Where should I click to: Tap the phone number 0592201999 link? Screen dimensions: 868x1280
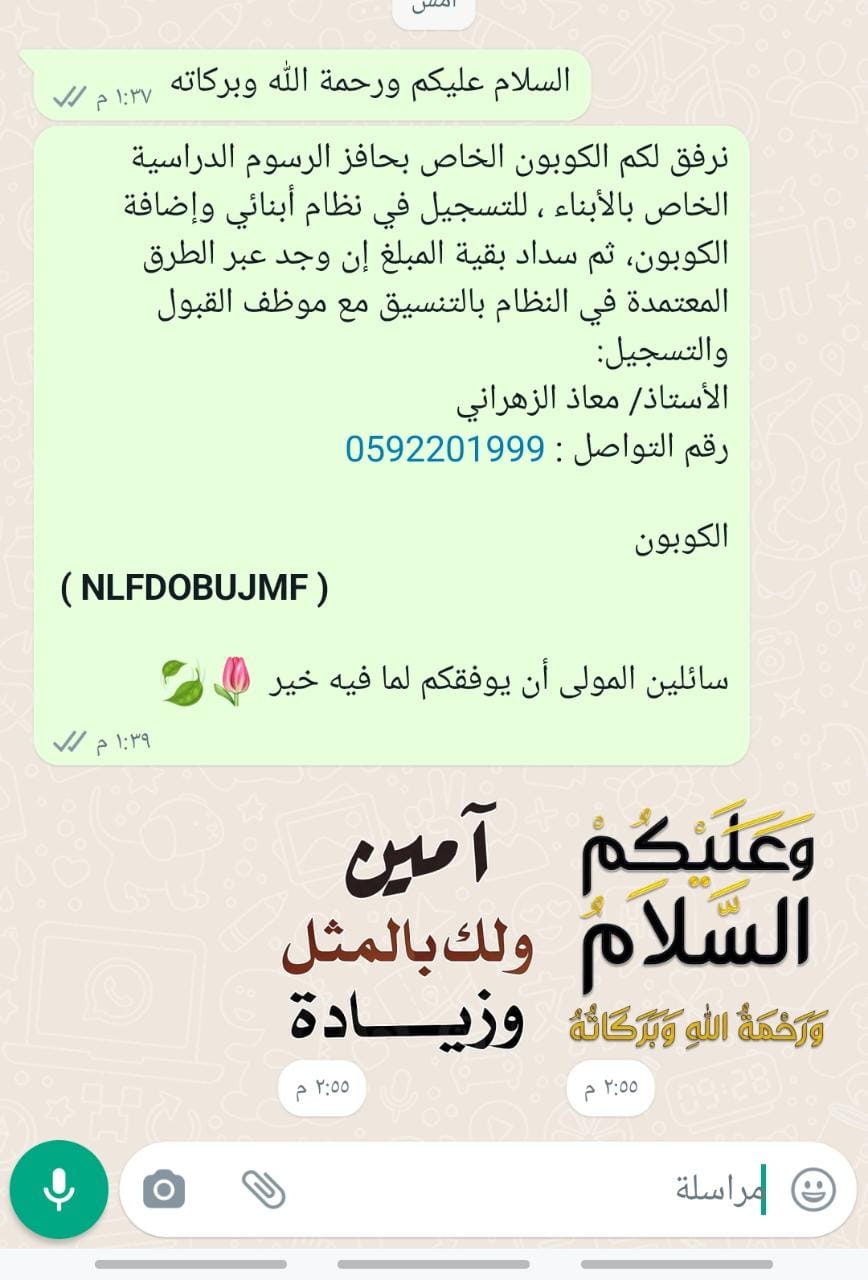click(x=445, y=449)
